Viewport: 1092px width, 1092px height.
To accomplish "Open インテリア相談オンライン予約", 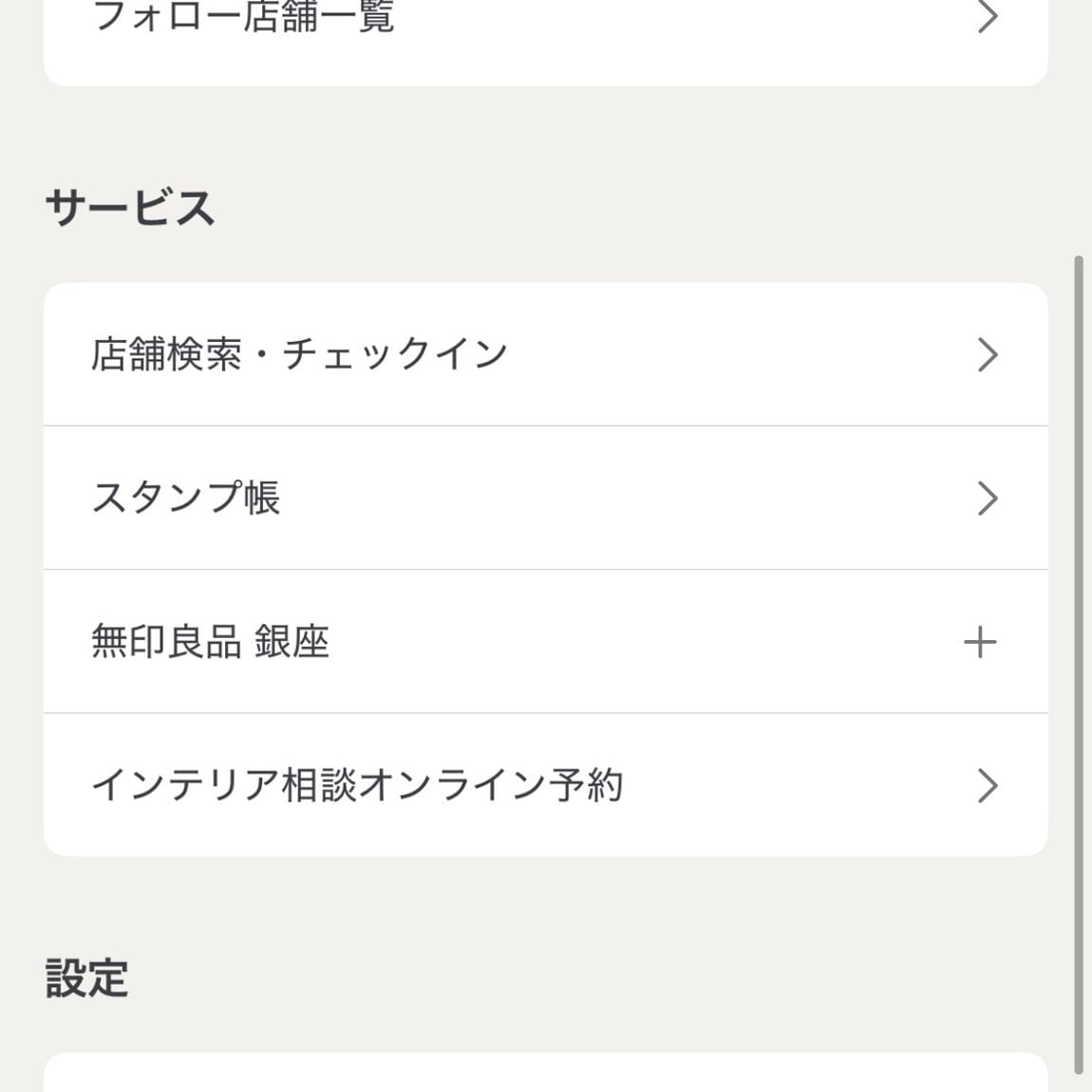I will click(x=545, y=785).
